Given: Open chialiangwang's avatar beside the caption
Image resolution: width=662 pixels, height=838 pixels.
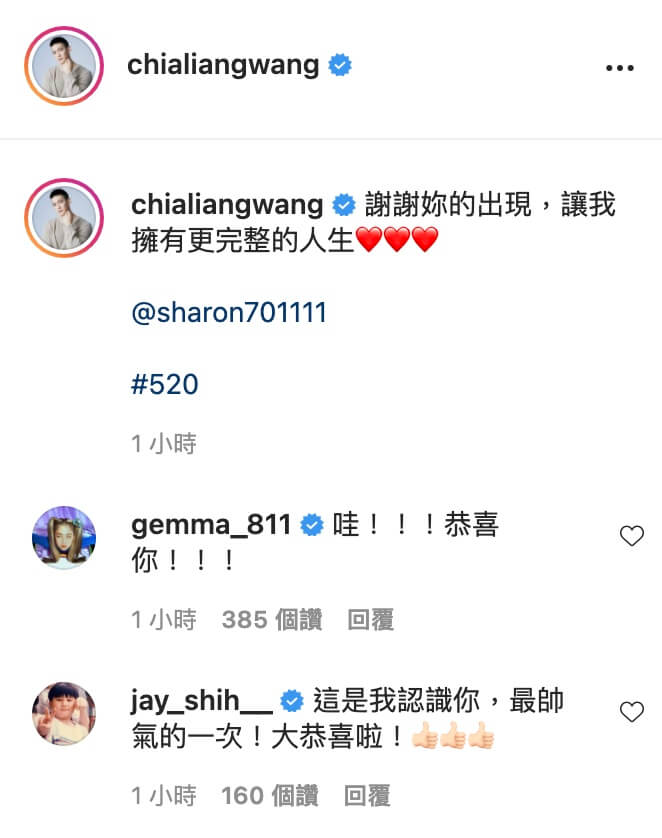Looking at the screenshot, I should (65, 217).
